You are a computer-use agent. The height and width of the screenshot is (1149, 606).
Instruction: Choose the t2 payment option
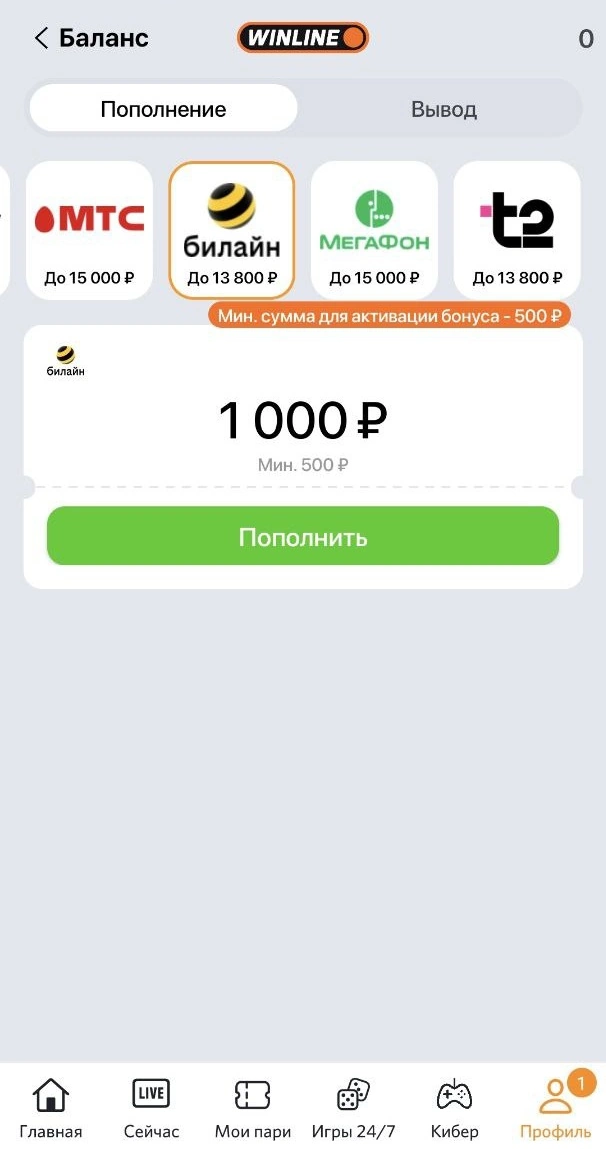517,230
